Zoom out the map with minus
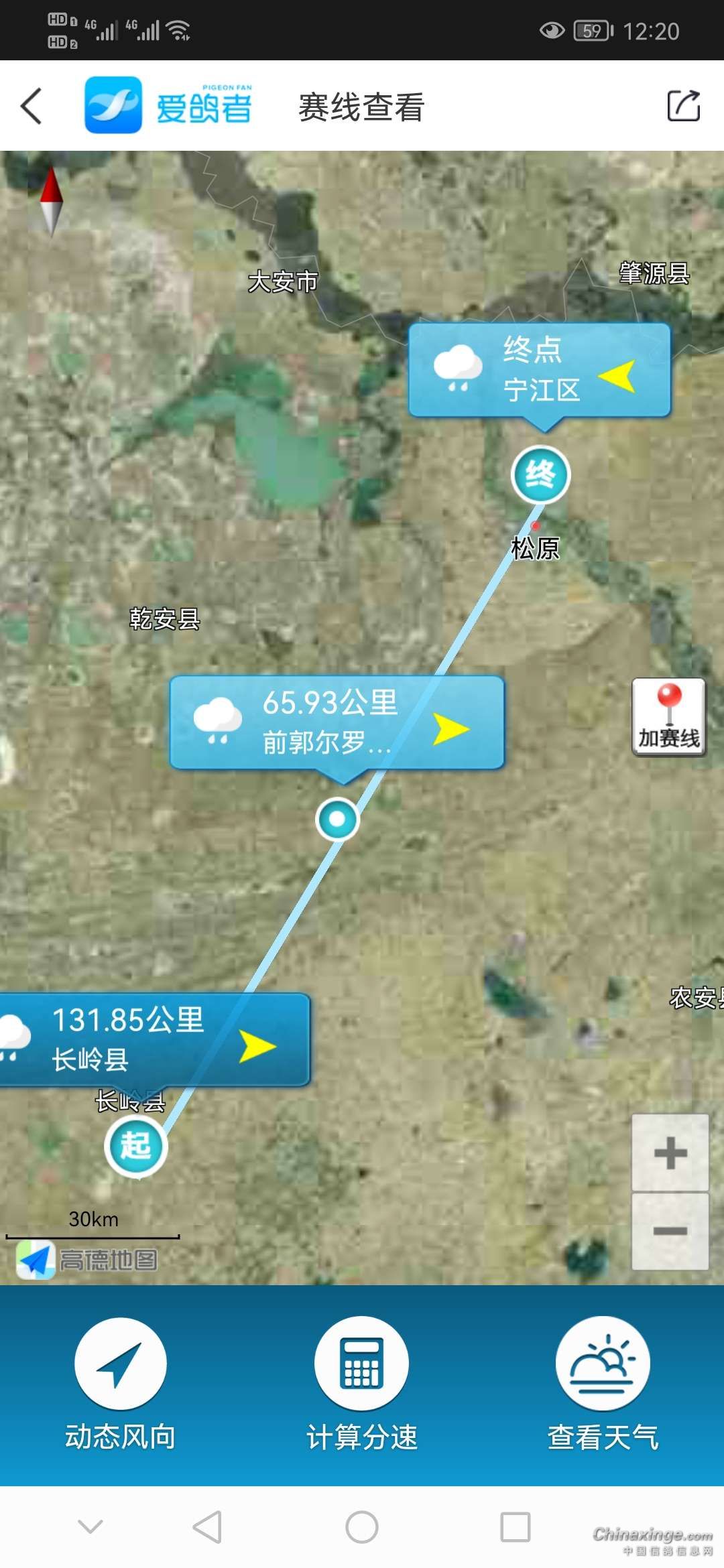 (670, 1231)
